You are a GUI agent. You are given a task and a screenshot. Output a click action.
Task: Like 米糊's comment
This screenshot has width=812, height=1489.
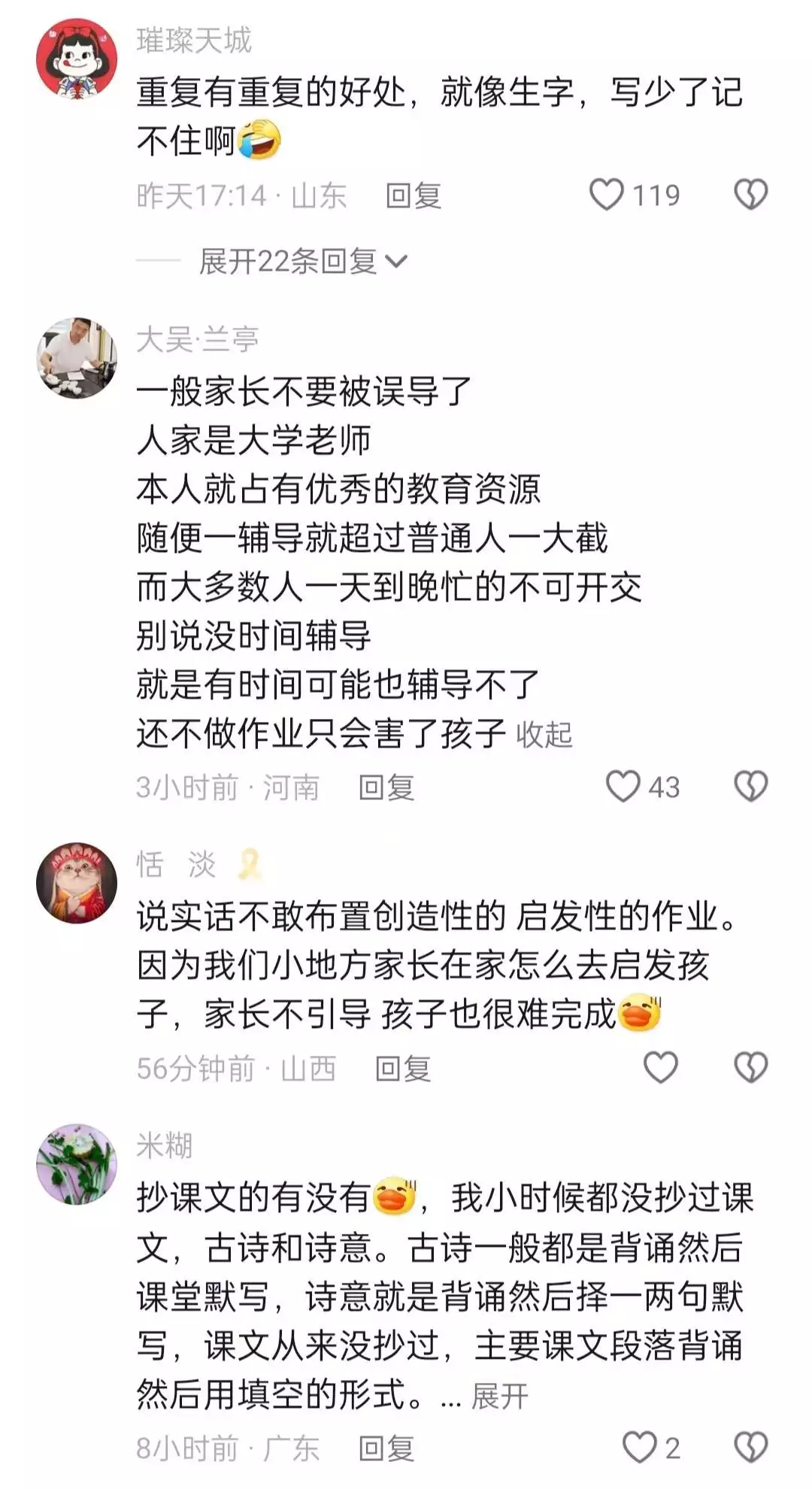(640, 1447)
